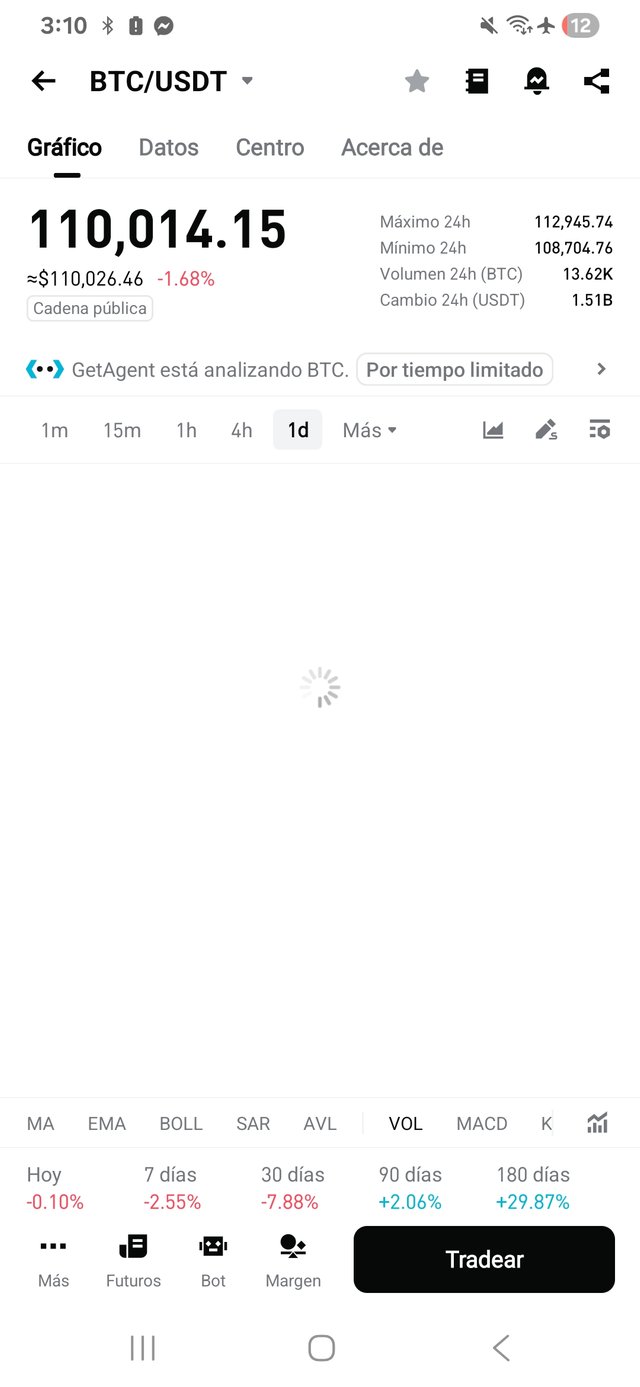Select the 15m chart interval
The height and width of the screenshot is (1387, 640).
click(x=122, y=430)
